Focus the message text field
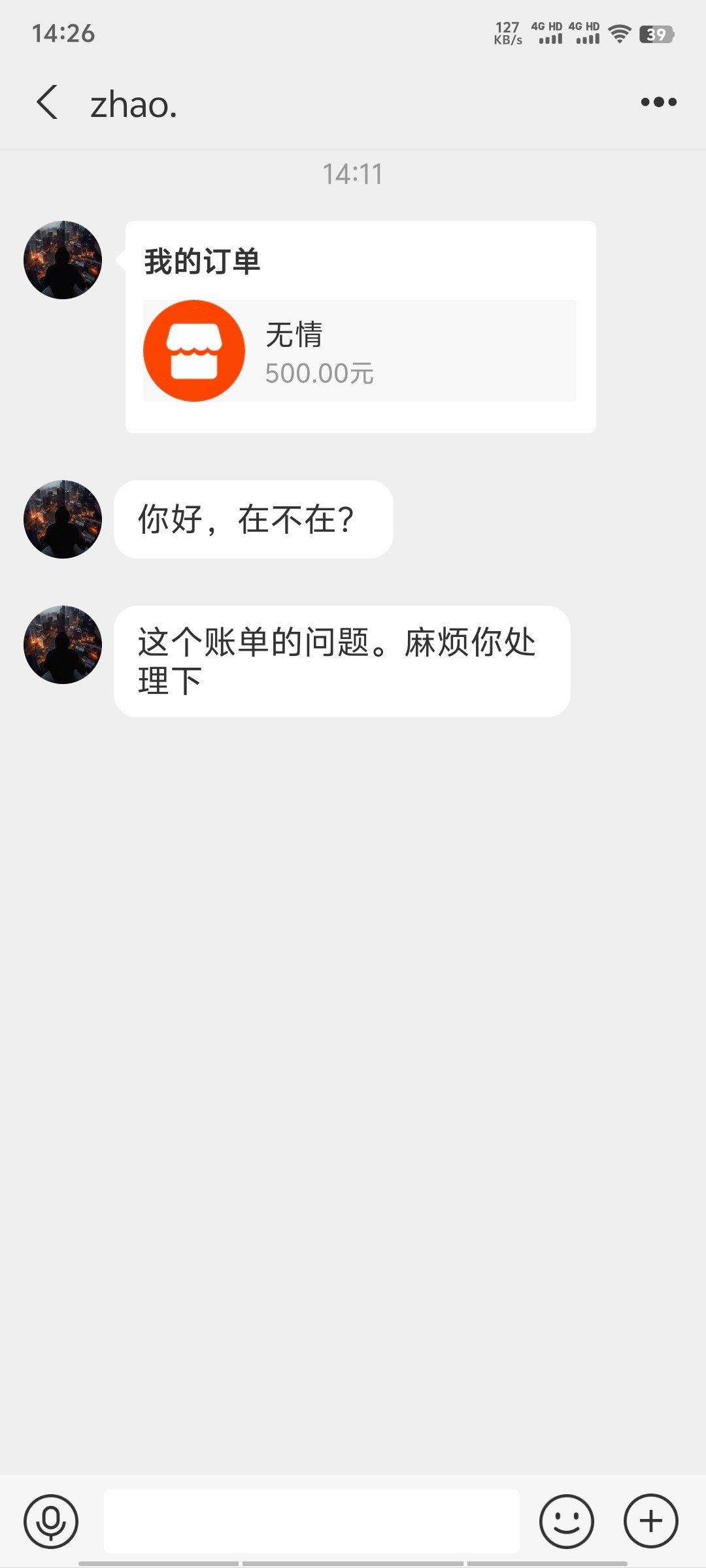 click(311, 1521)
